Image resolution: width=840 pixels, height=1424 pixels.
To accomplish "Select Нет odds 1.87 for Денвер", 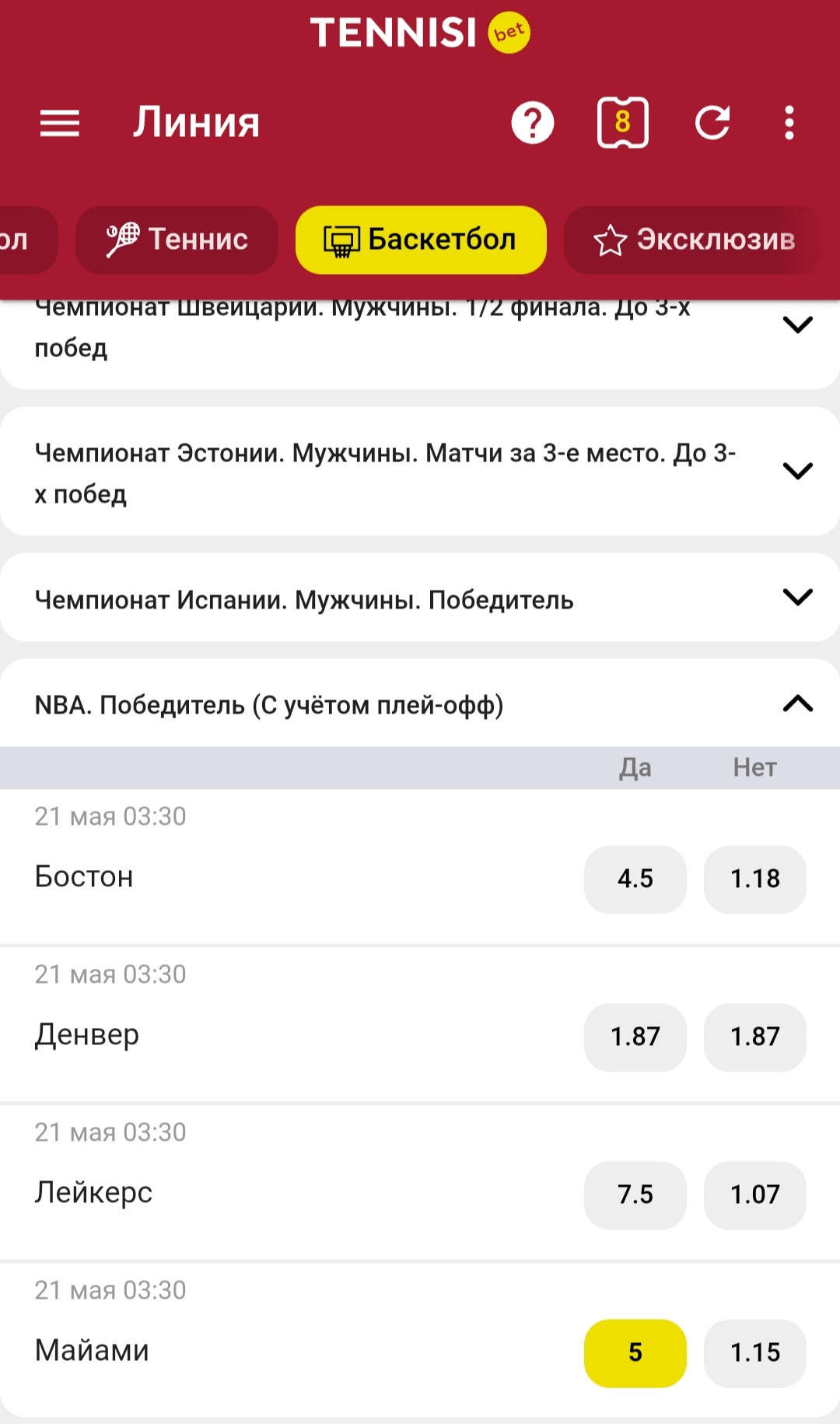I will (x=755, y=1037).
